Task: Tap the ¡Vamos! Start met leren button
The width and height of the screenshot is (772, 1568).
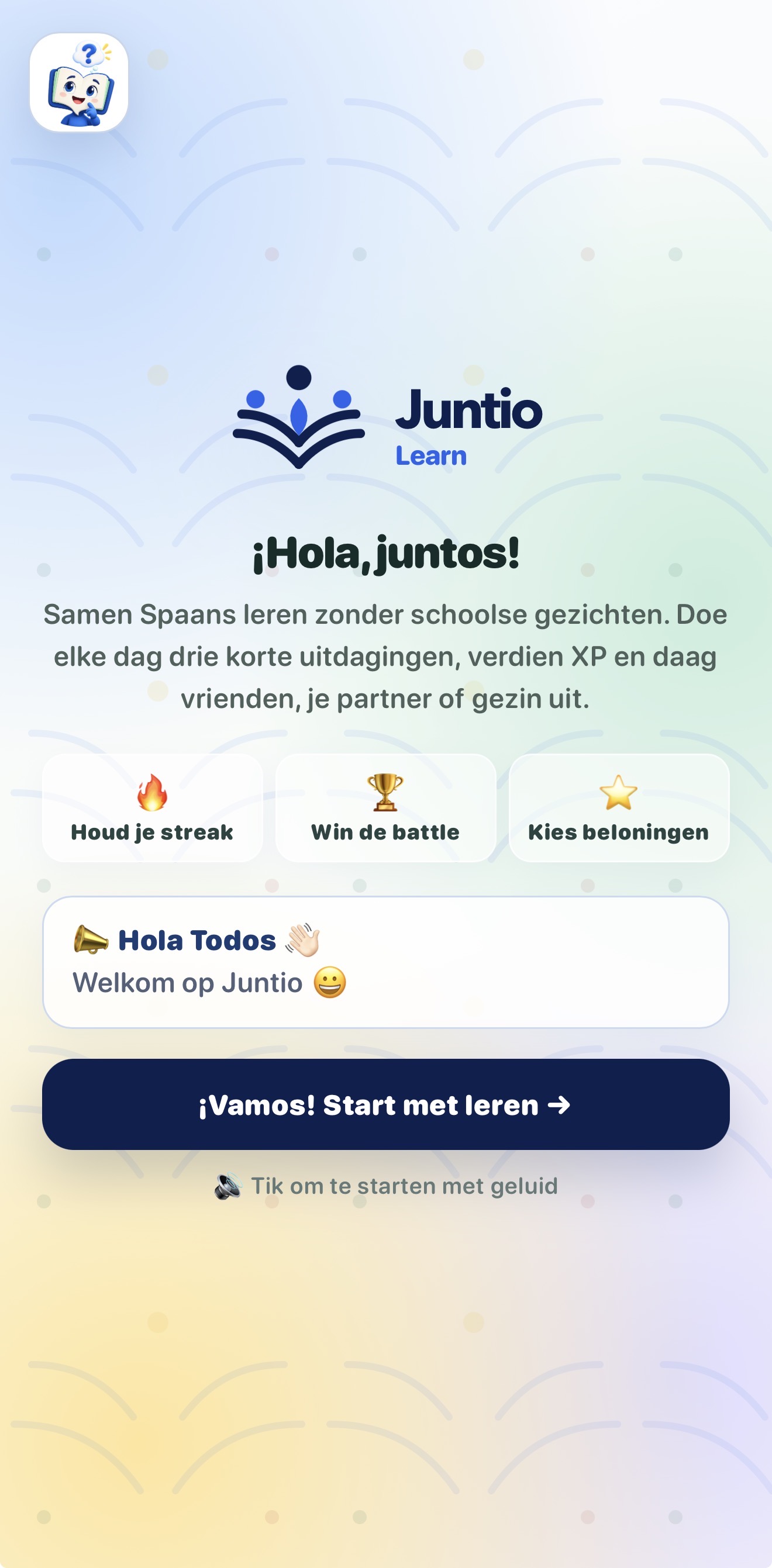Action: 385,1104
